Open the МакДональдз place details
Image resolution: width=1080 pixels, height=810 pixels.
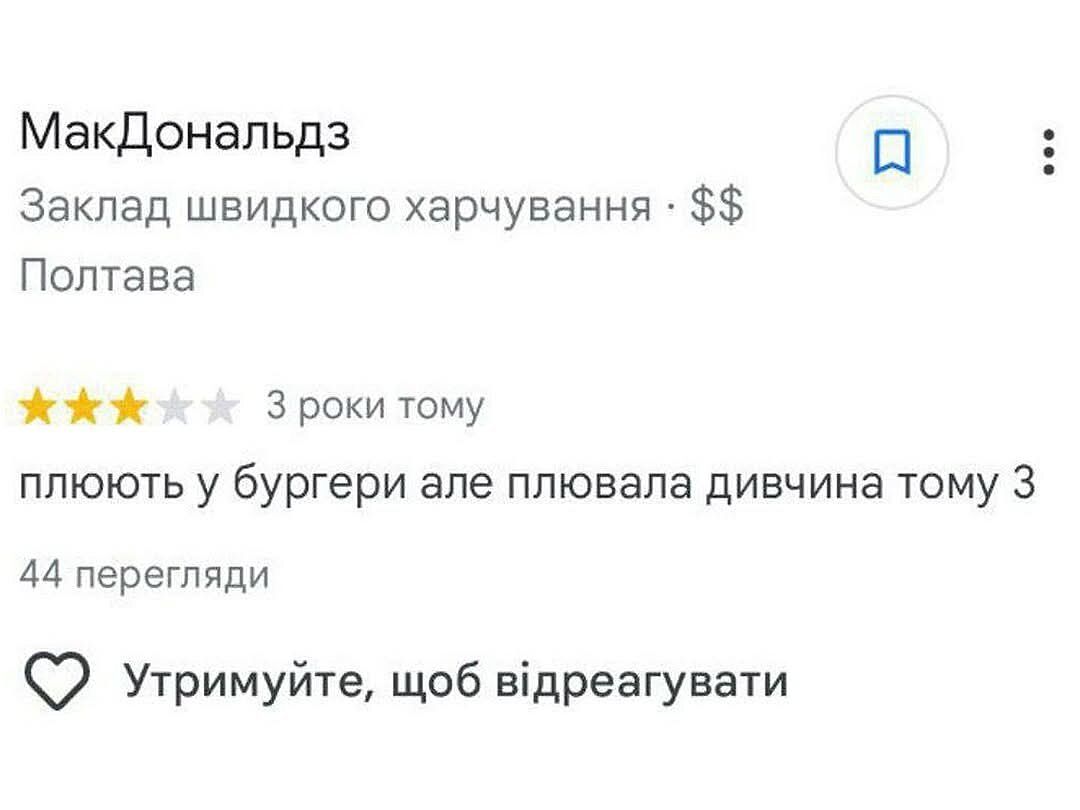click(185, 133)
